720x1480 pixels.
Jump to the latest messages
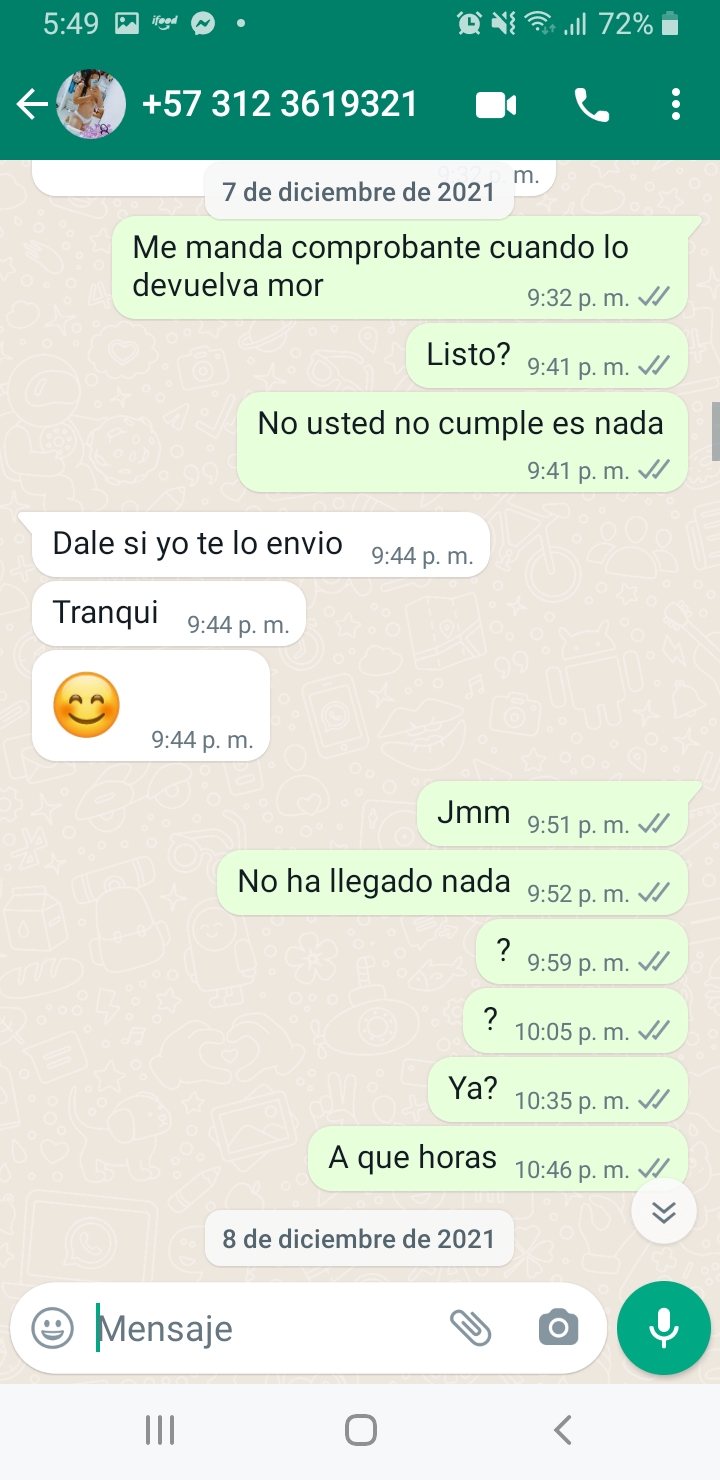[663, 1212]
